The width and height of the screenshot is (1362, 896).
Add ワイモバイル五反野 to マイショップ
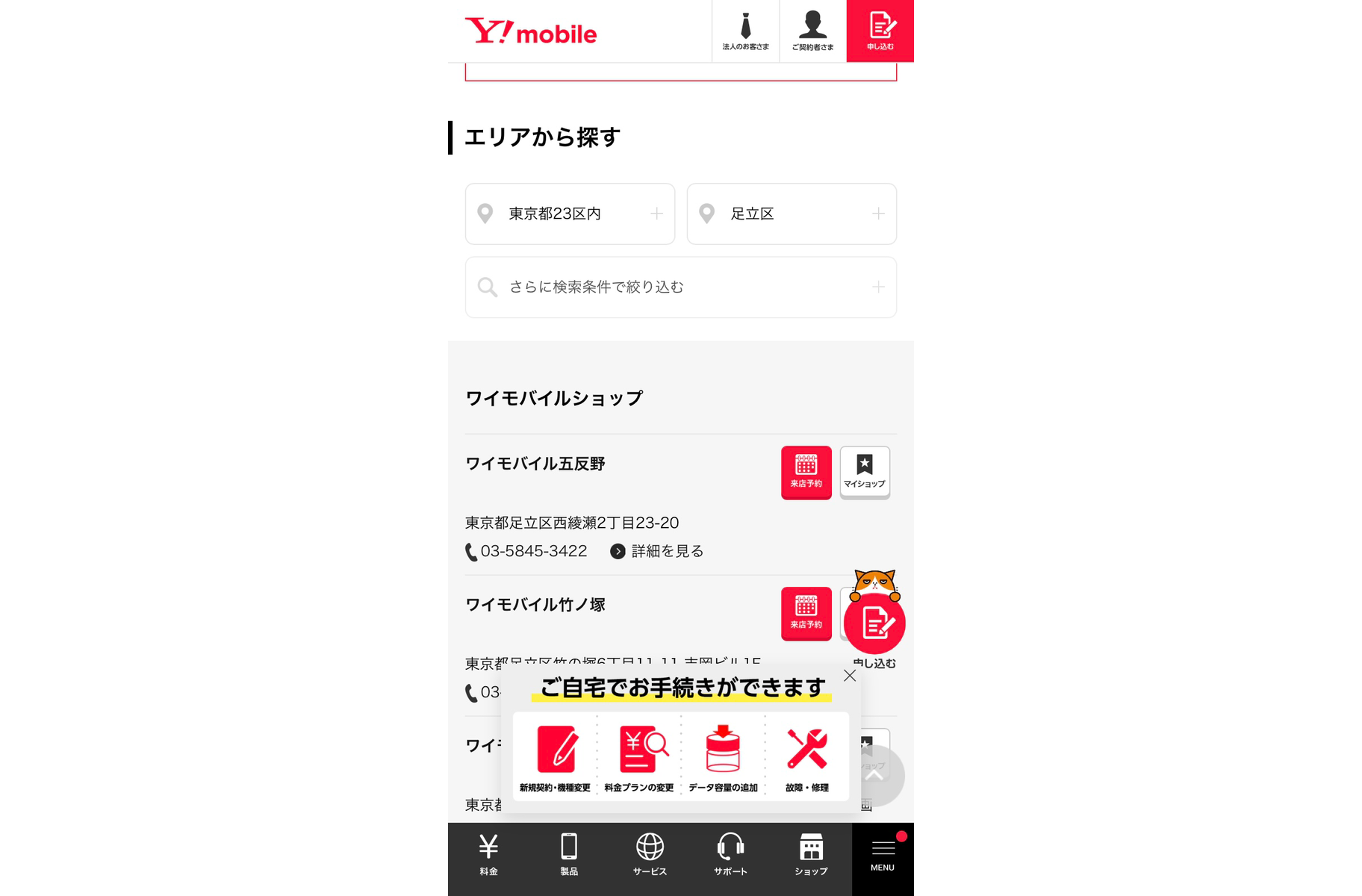coord(864,473)
